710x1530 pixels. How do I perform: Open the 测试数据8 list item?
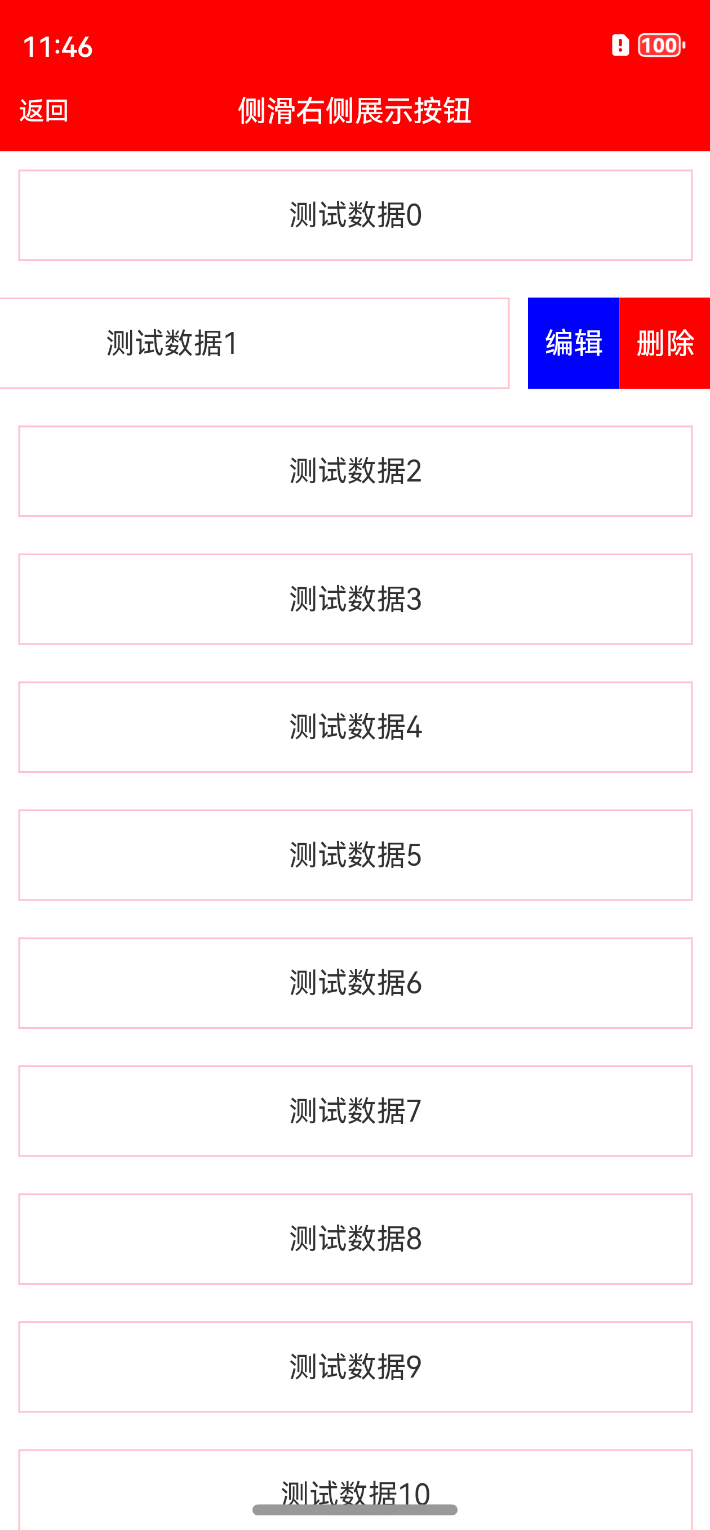pyautogui.click(x=355, y=1239)
